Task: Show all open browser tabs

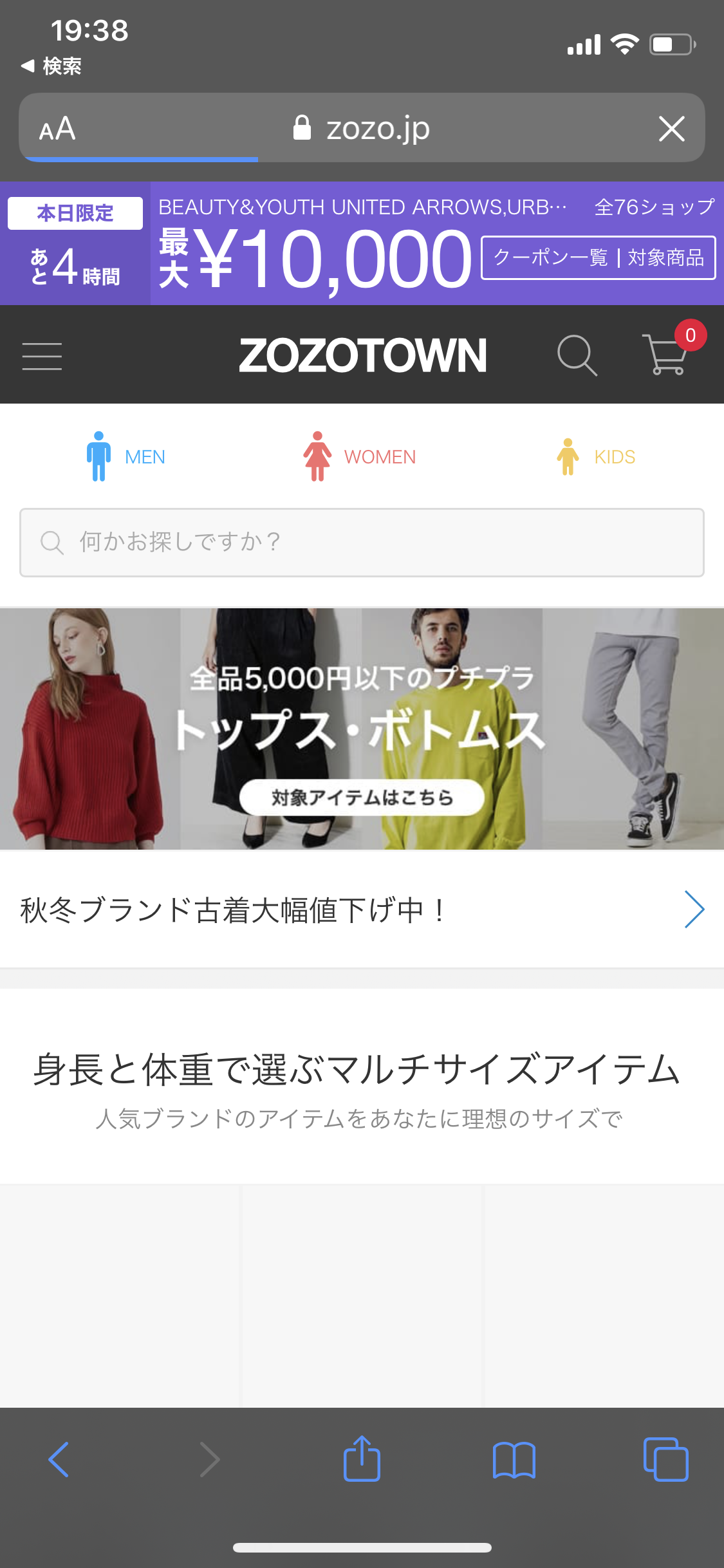Action: click(665, 1459)
